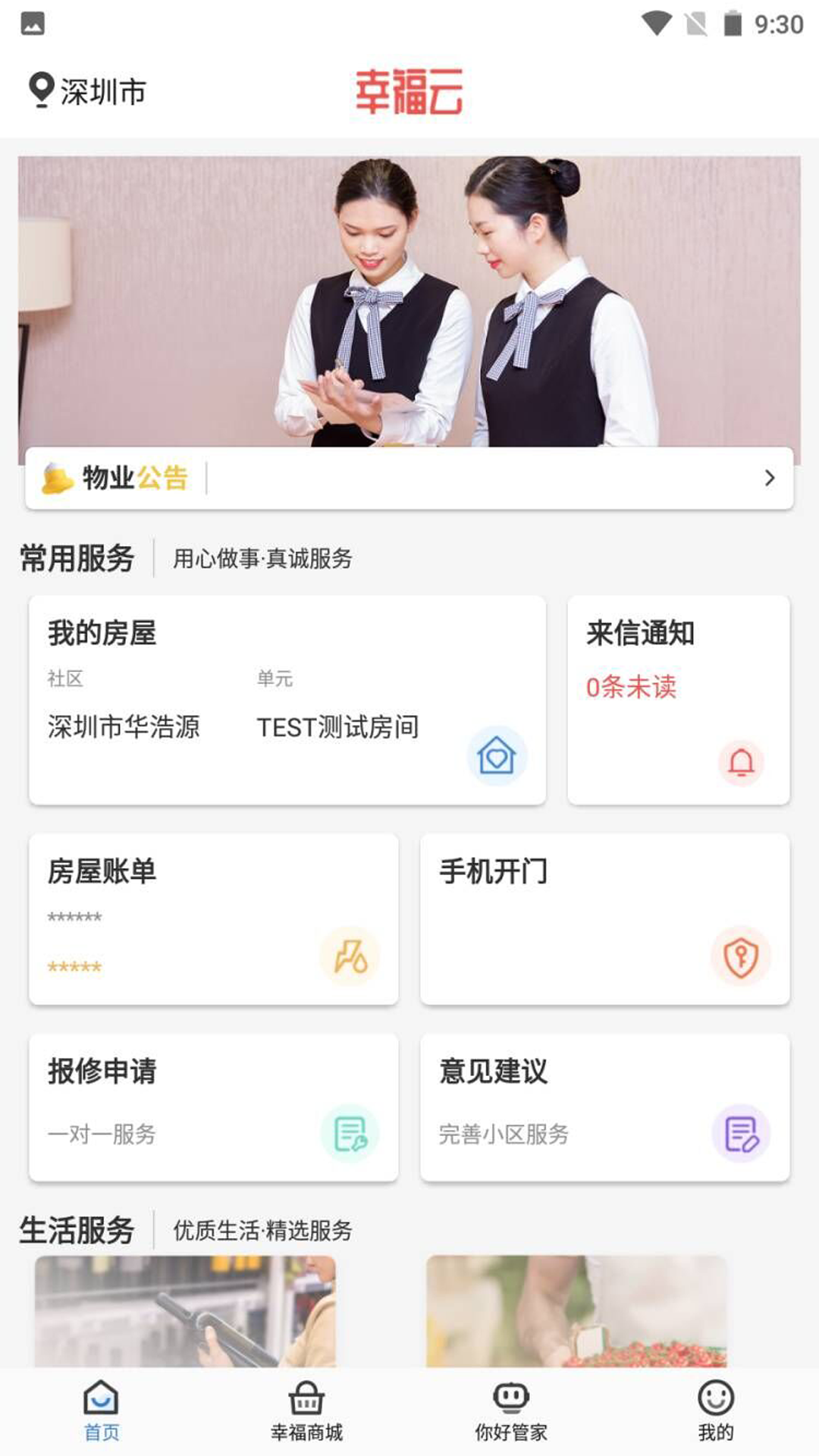Image resolution: width=819 pixels, height=1456 pixels.
Task: Submit a 报修申请 repair request
Action: [213, 1106]
